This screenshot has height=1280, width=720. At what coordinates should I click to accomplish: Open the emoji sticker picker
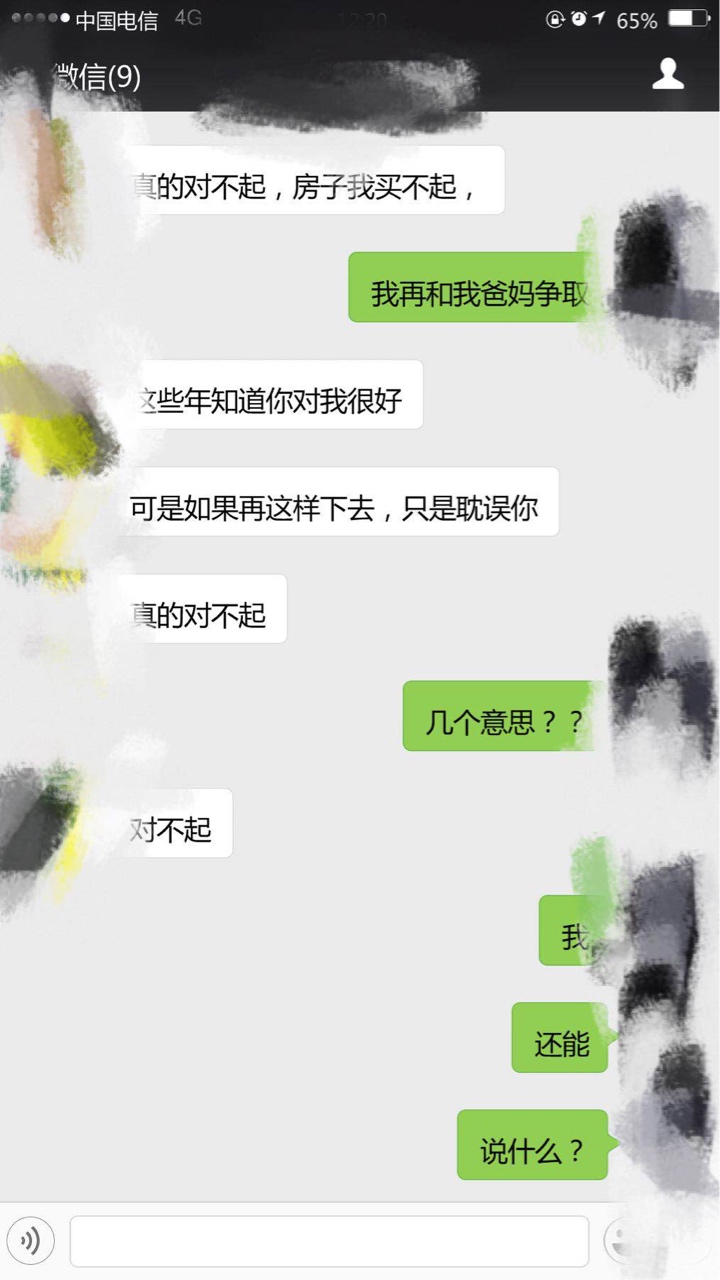click(x=622, y=1241)
